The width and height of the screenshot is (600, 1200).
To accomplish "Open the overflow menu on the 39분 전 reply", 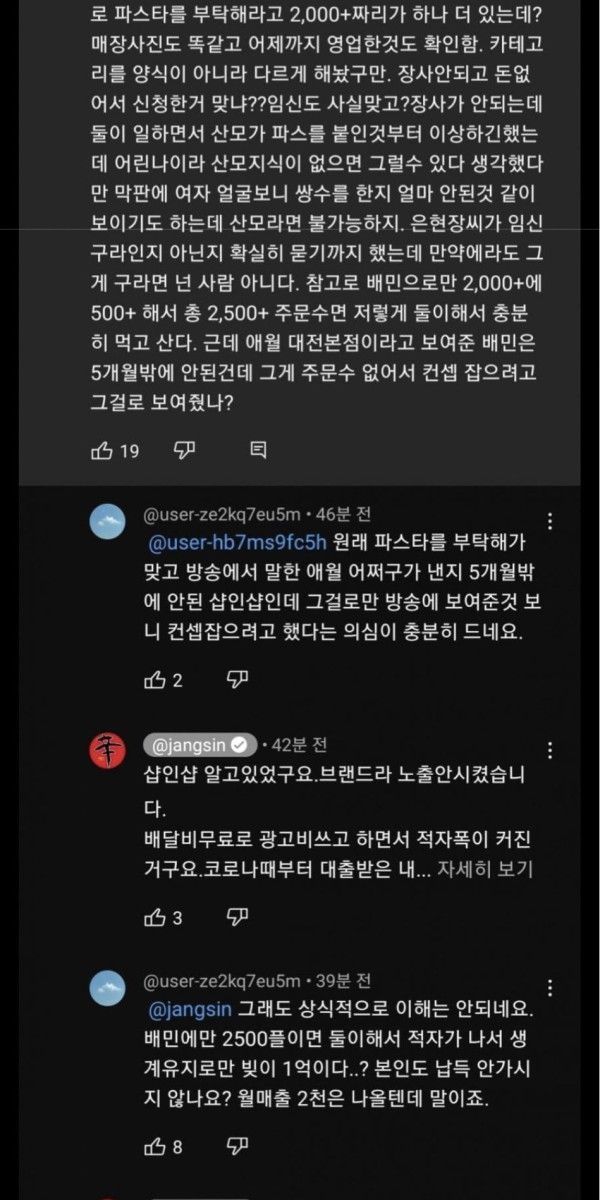I will coord(550,985).
